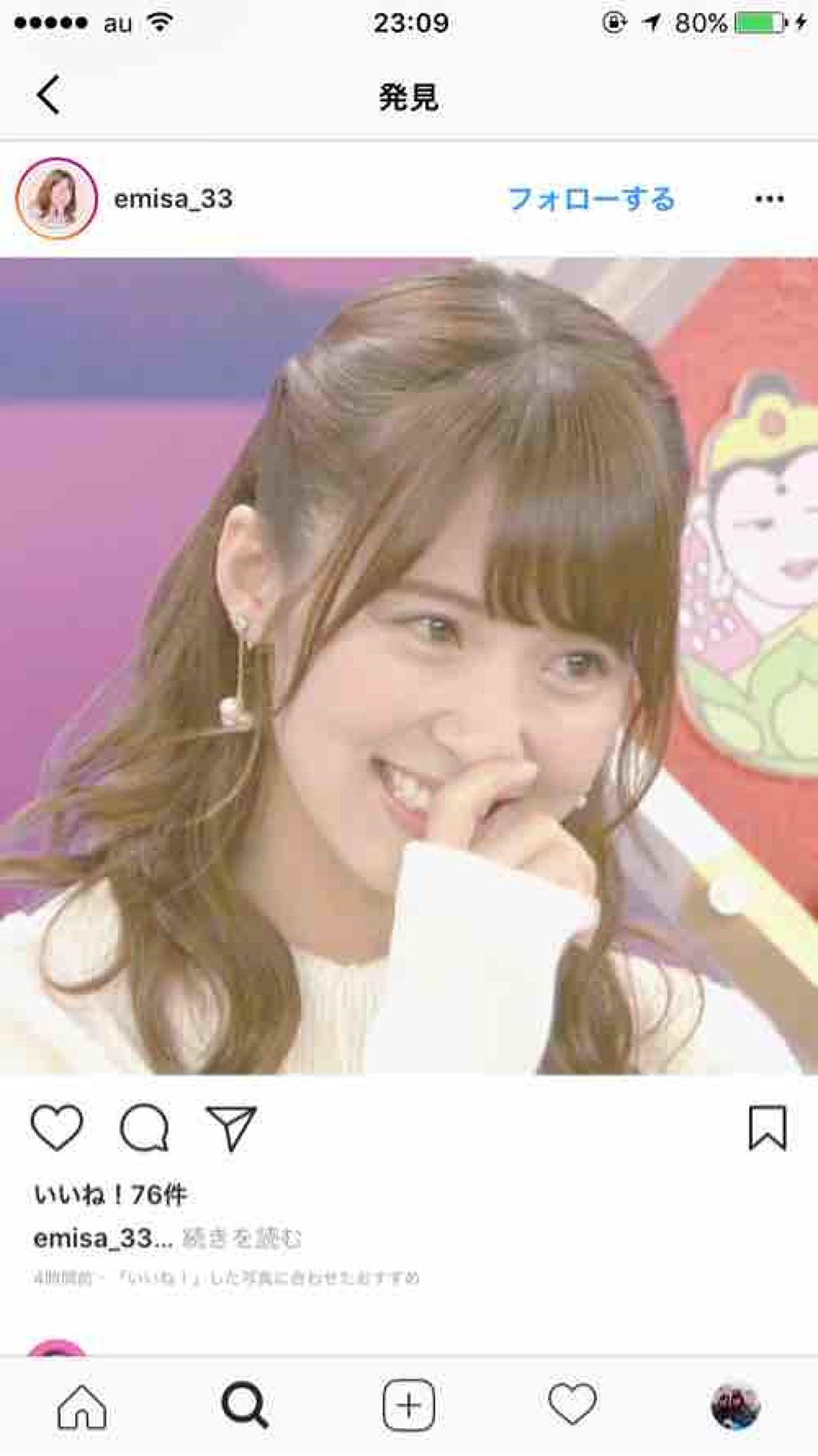Viewport: 818px width, 1456px height.
Task: Go back from the 発見 screen
Action: 48,95
